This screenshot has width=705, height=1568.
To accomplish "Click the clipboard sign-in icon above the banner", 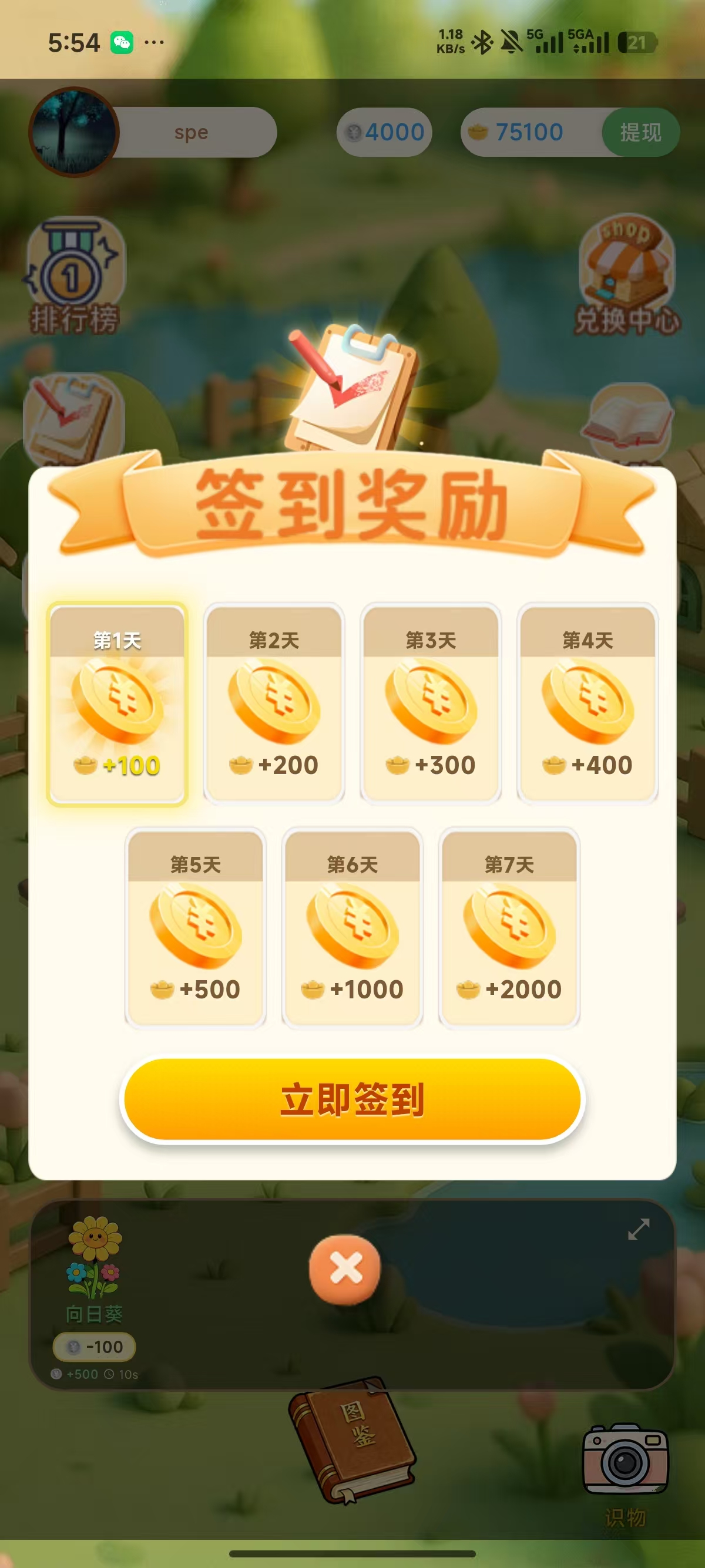I will [352, 389].
